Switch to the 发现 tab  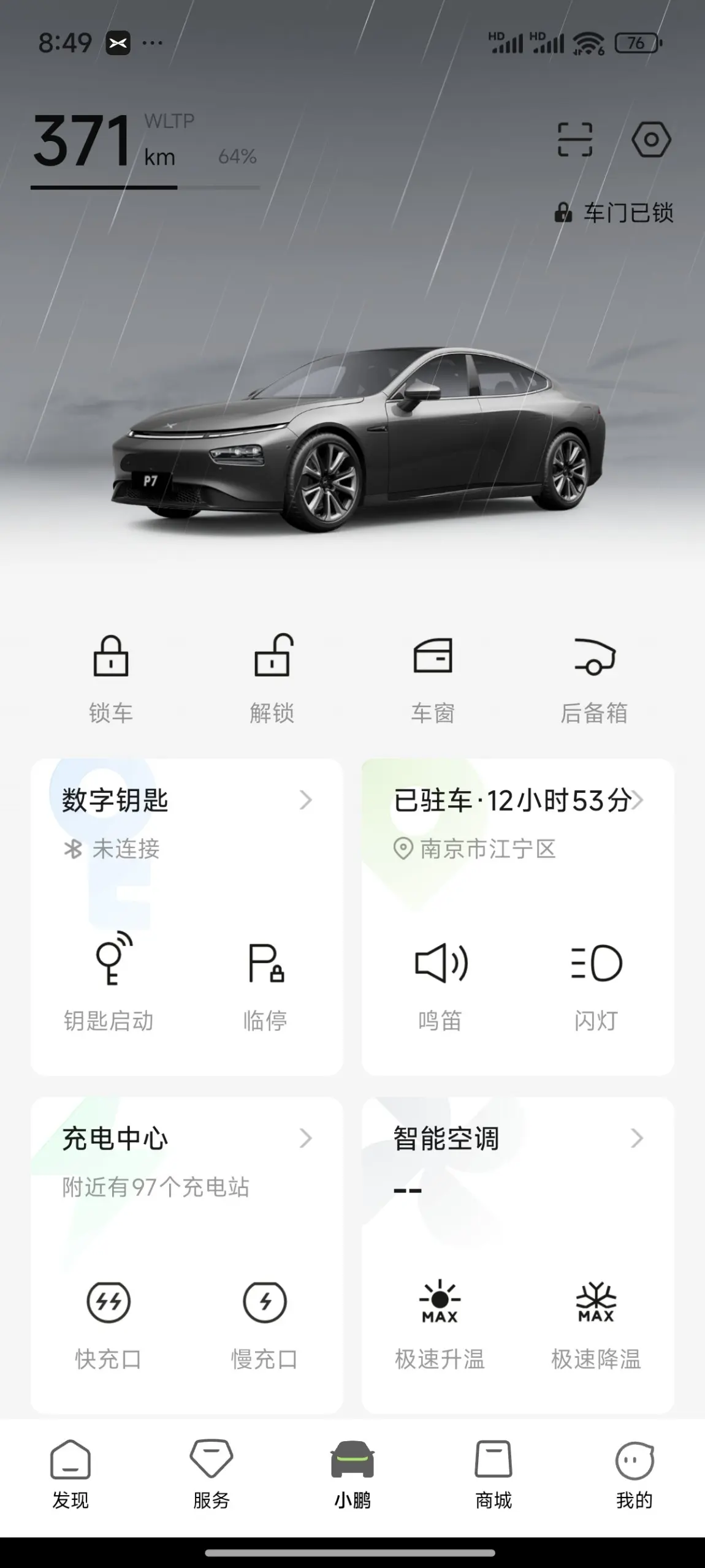[x=70, y=1475]
